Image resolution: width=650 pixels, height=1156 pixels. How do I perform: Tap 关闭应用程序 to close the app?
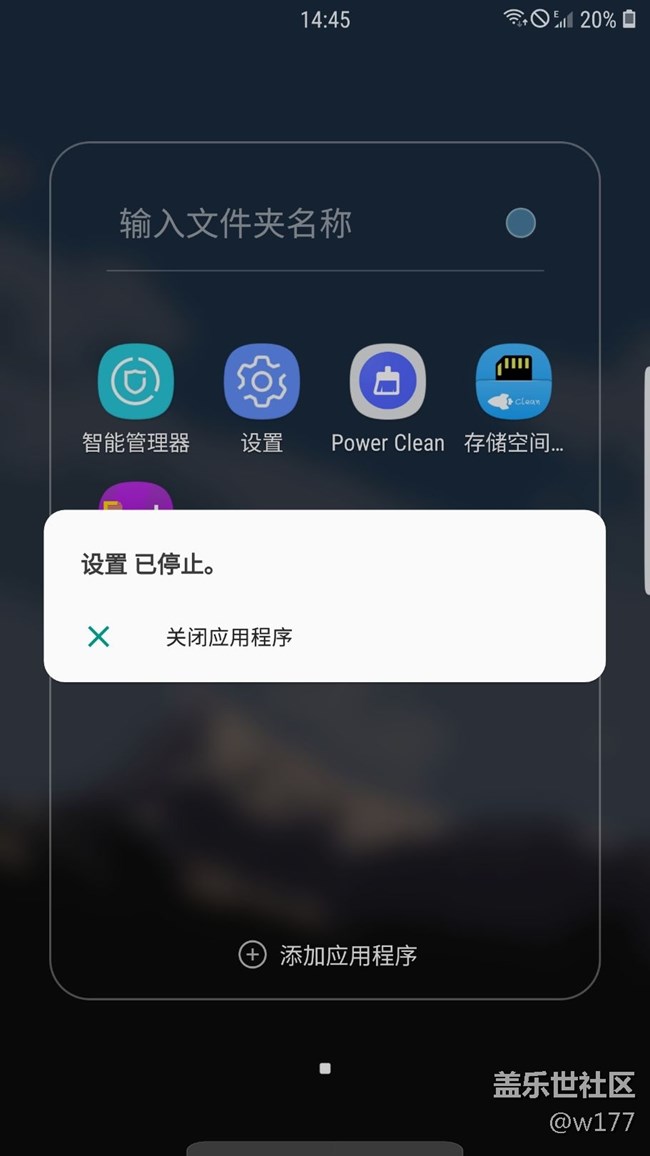click(x=228, y=637)
